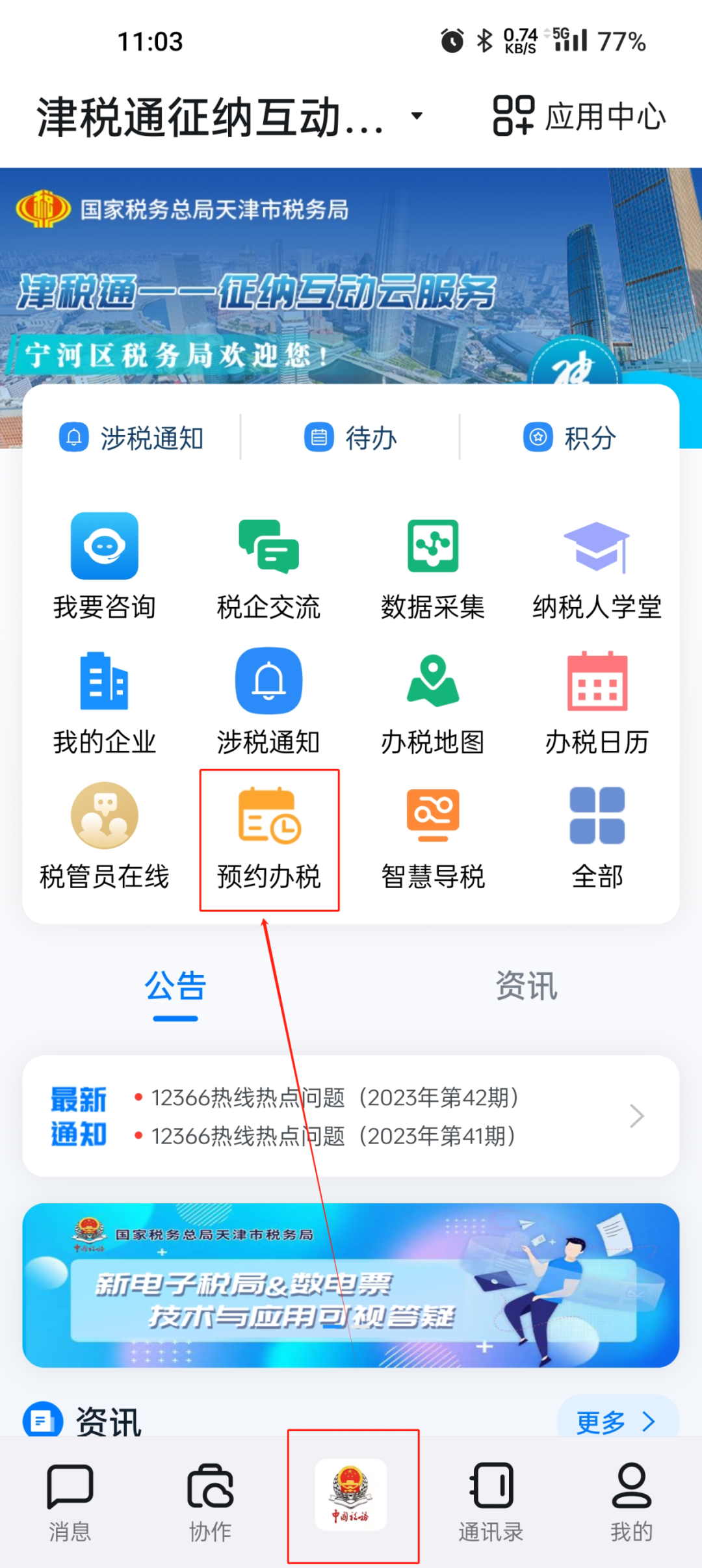Open 我的企业
Viewport: 702px width, 1568px height.
[104, 700]
